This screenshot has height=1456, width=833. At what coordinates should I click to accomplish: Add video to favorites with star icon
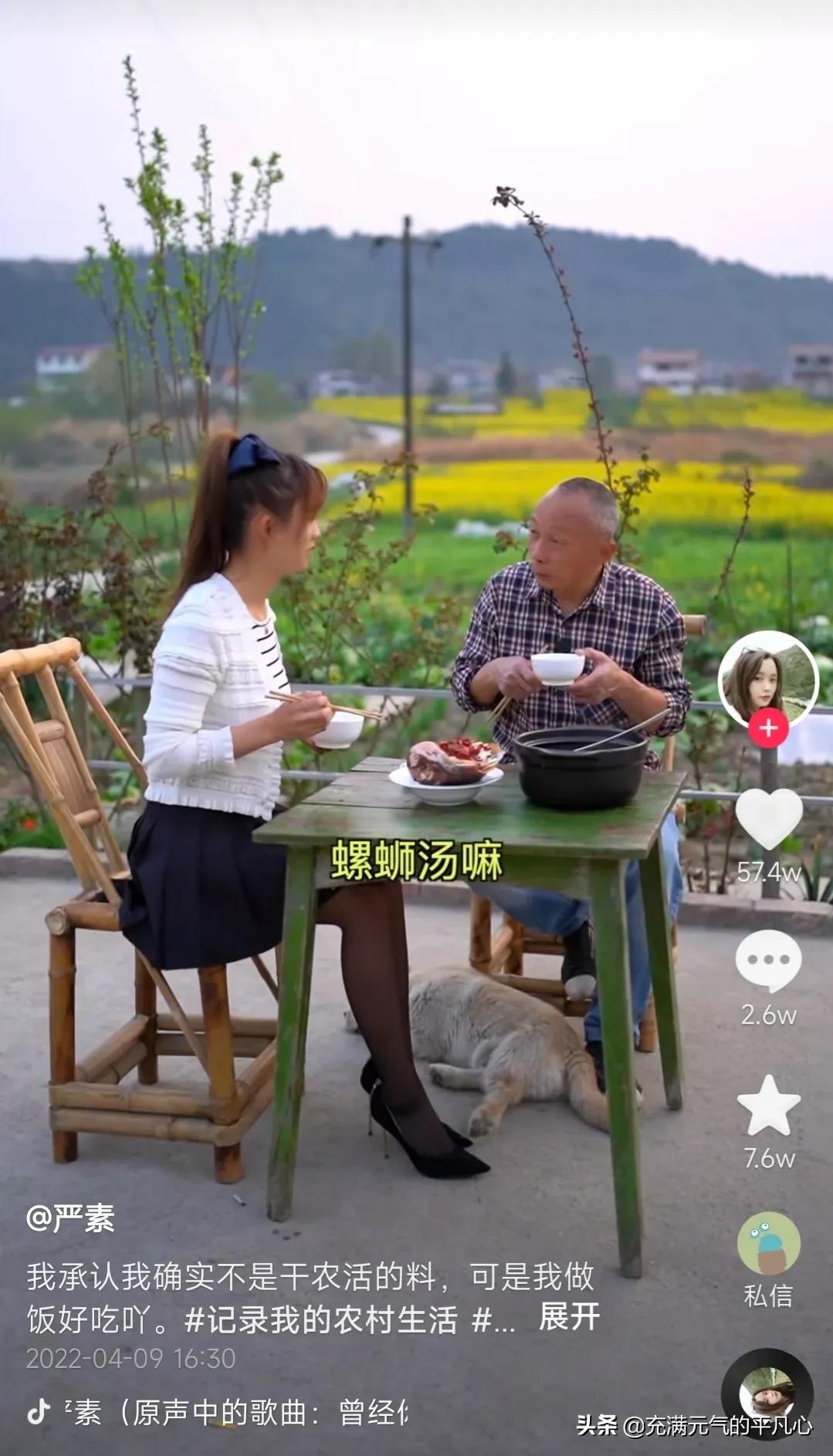(x=768, y=1104)
